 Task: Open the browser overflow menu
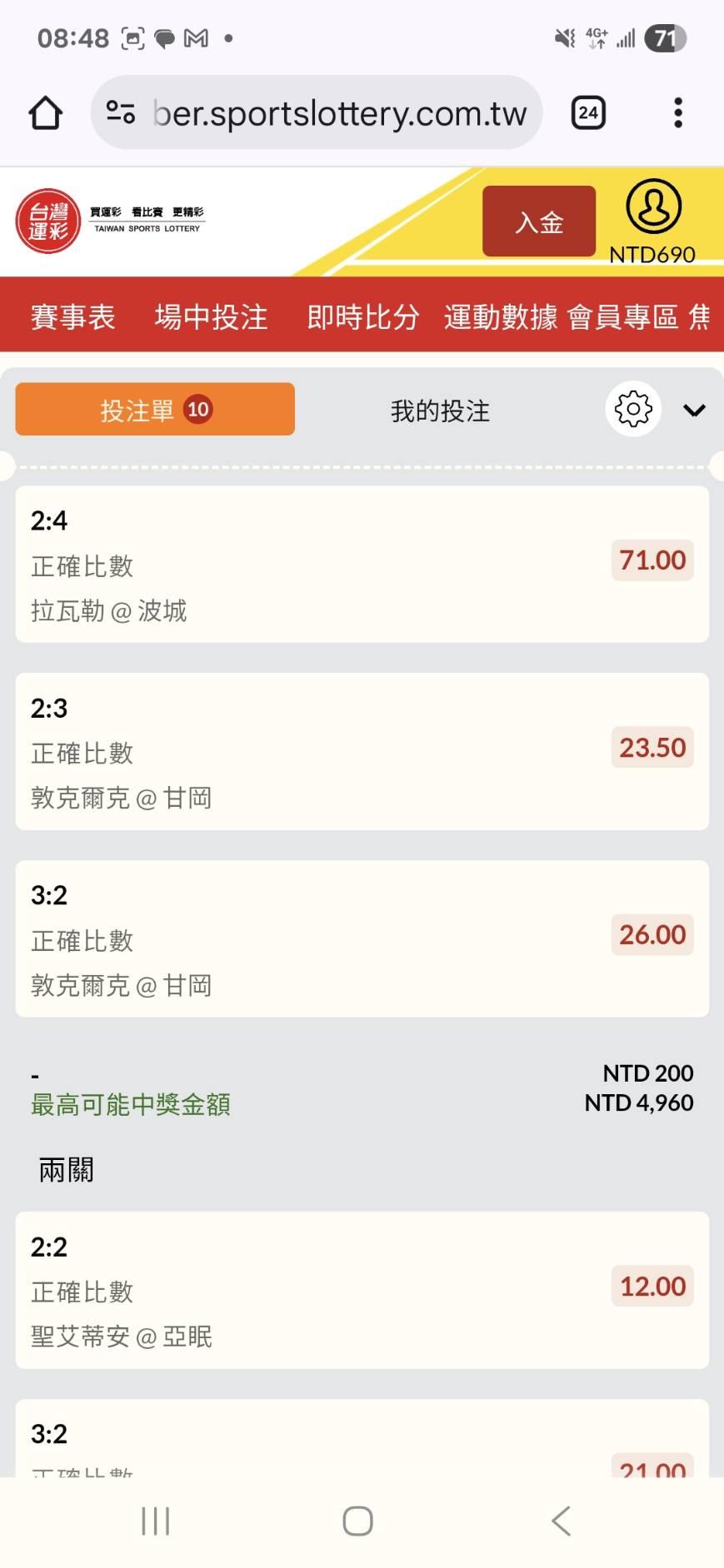pos(678,112)
